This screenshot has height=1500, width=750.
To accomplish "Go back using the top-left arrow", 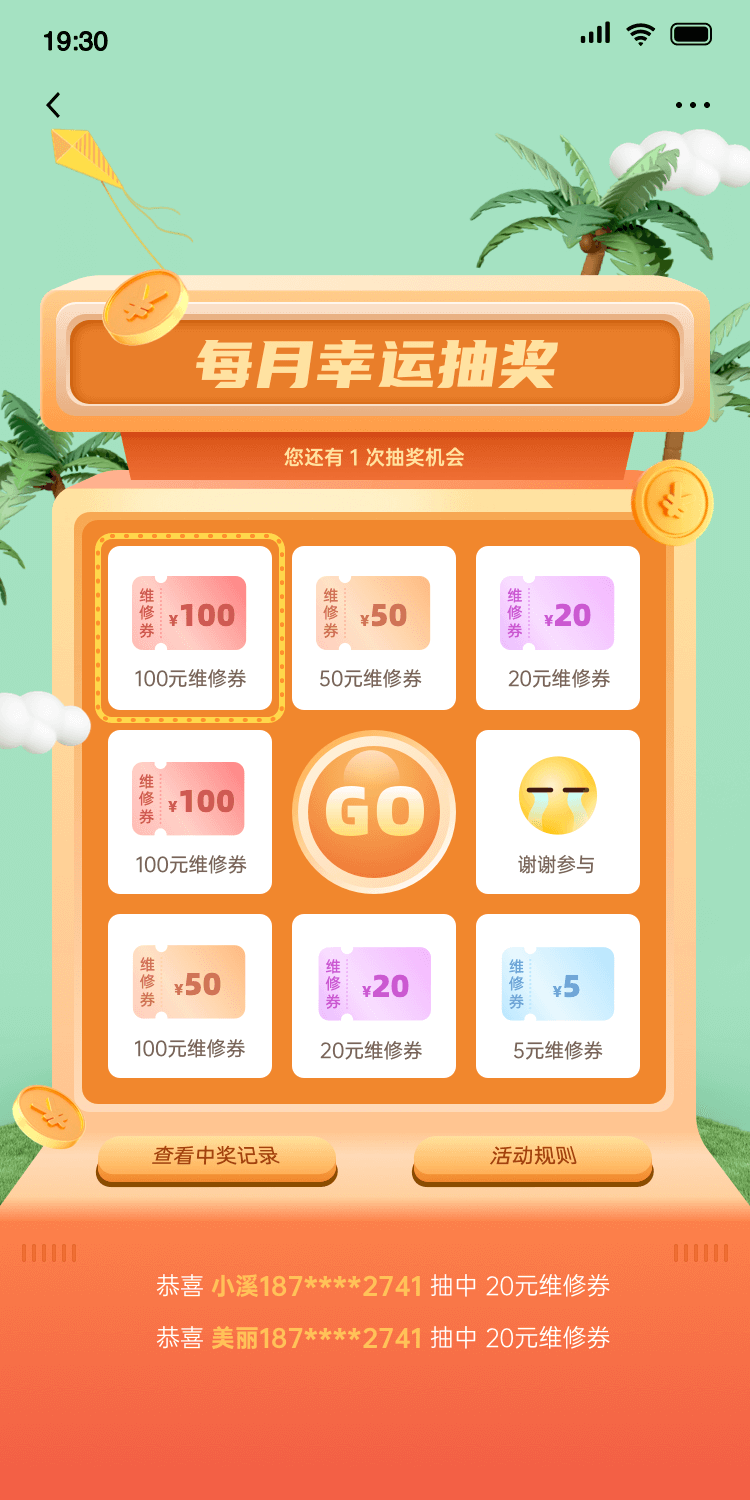I will pyautogui.click(x=54, y=104).
